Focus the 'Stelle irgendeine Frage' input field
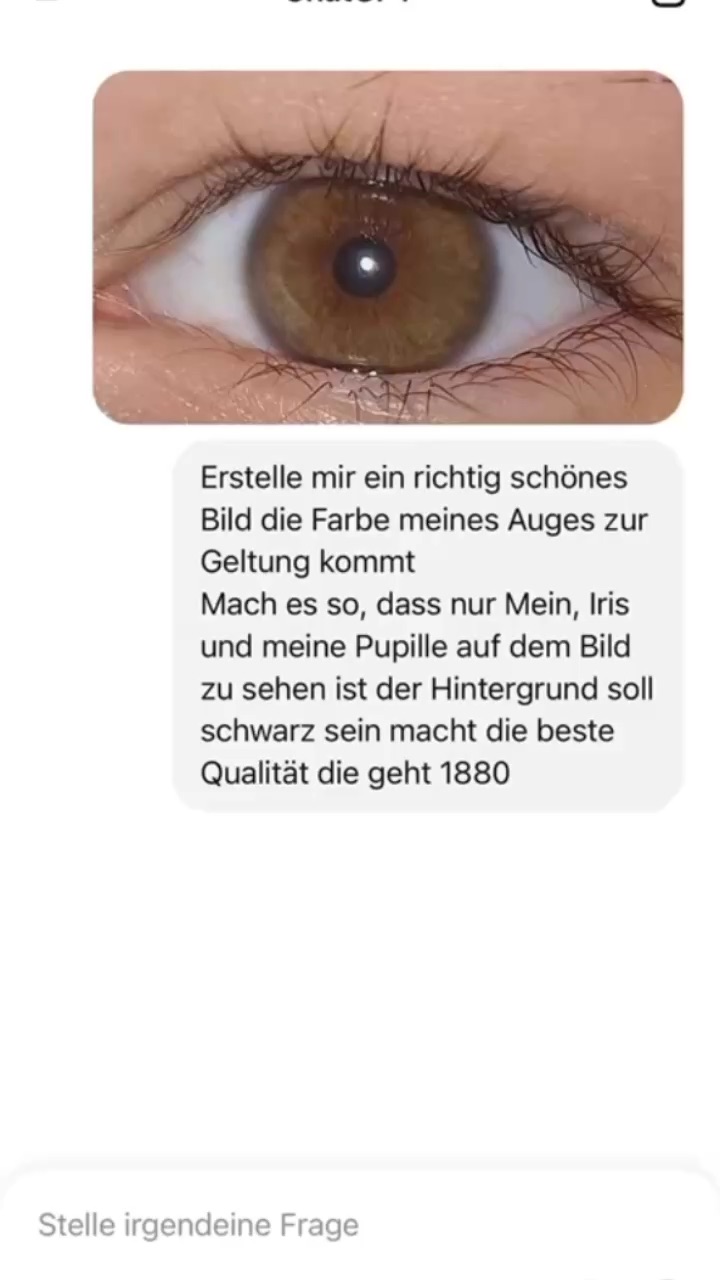The width and height of the screenshot is (720, 1280). (300, 1225)
